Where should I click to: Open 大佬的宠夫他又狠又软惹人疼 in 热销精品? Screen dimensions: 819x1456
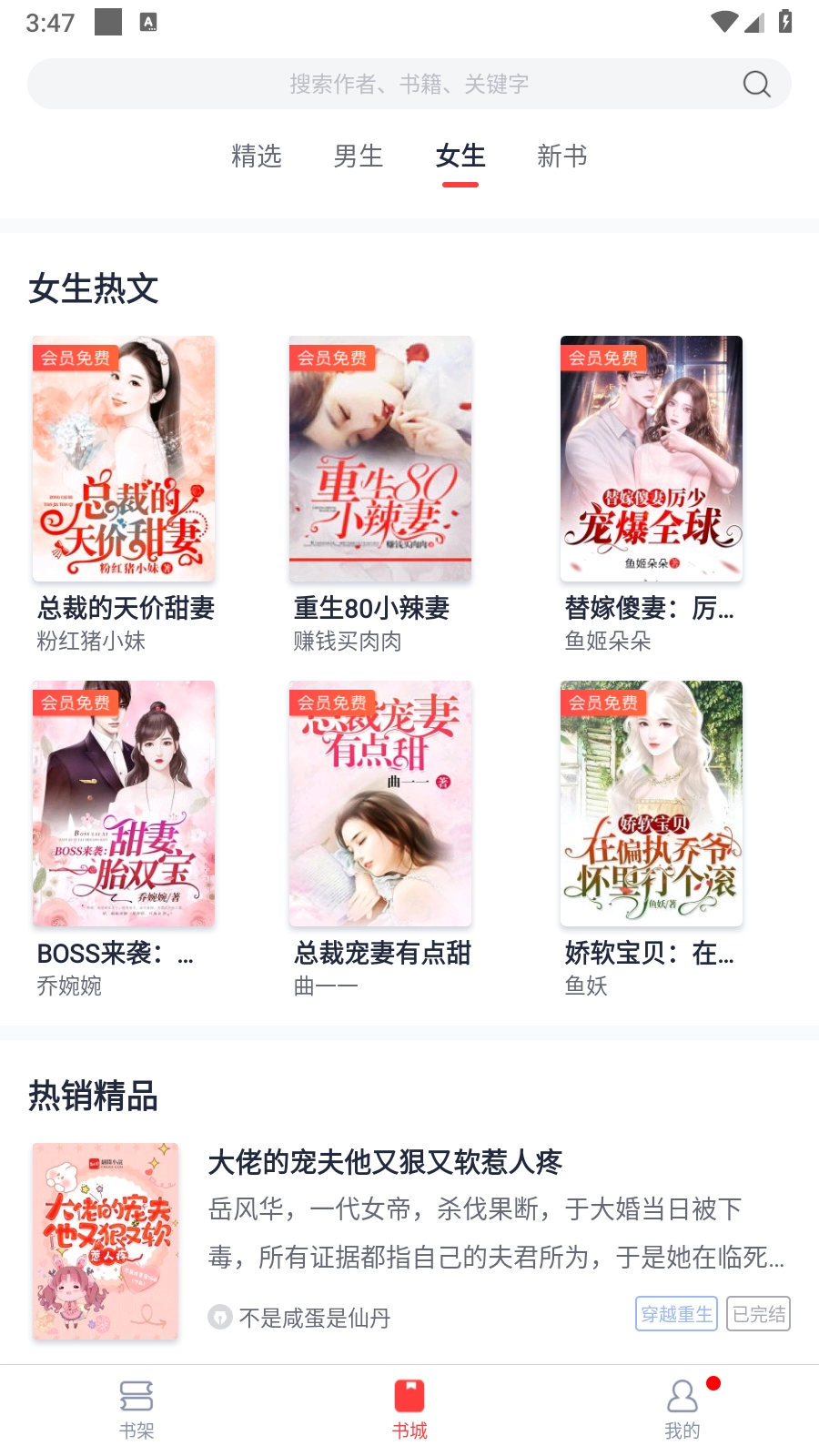[x=385, y=1162]
